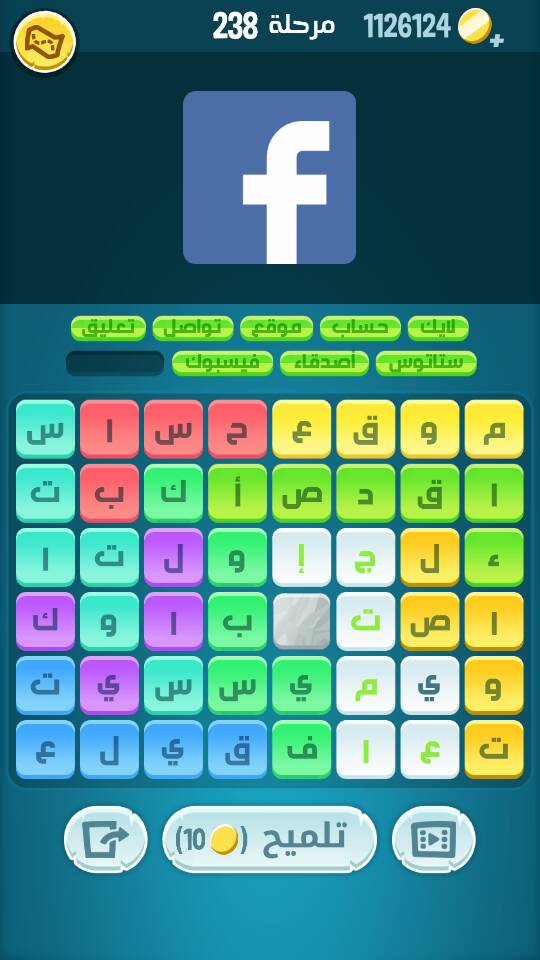Watch a video ad for rewards
Viewport: 540px width, 960px height.
pos(433,839)
